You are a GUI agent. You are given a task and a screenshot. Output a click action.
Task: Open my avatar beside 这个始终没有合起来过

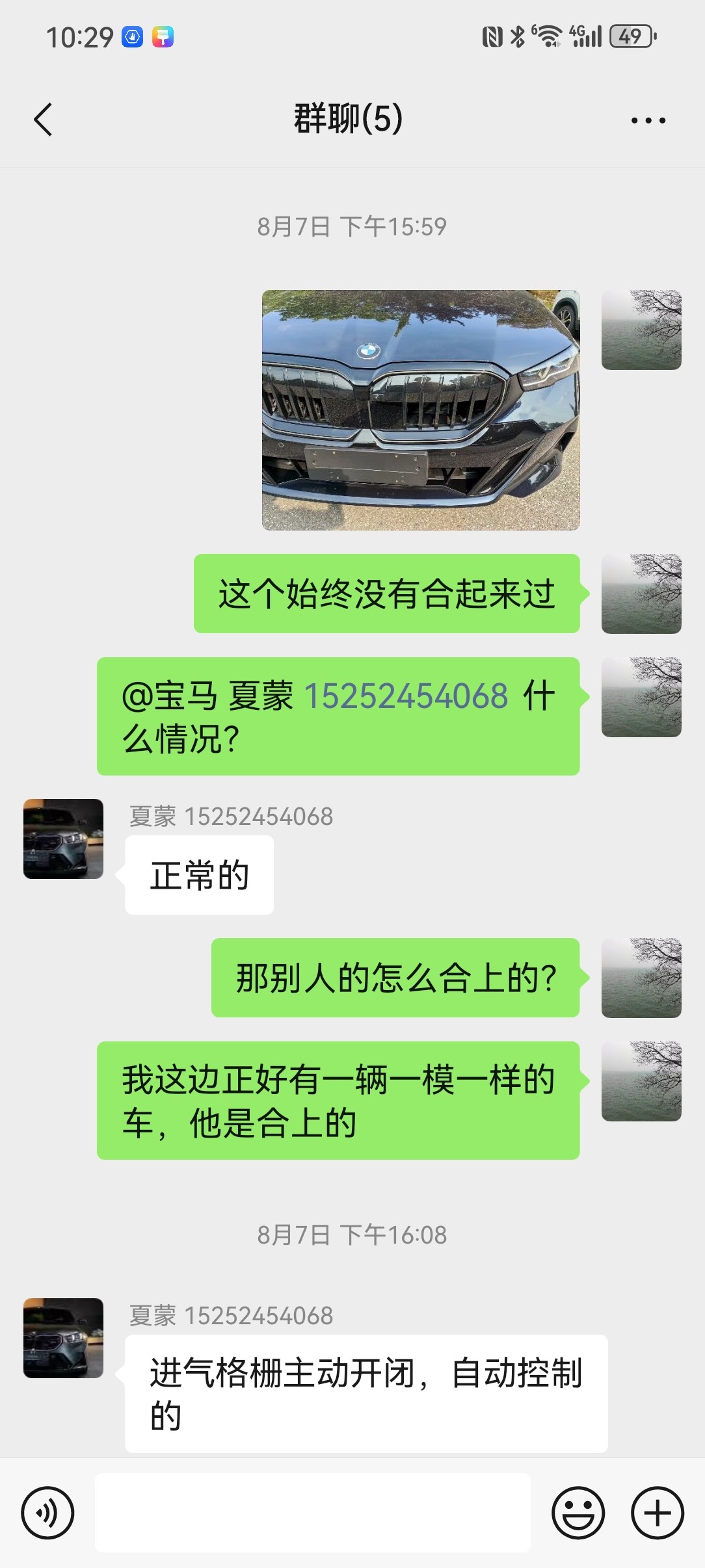pos(641,593)
